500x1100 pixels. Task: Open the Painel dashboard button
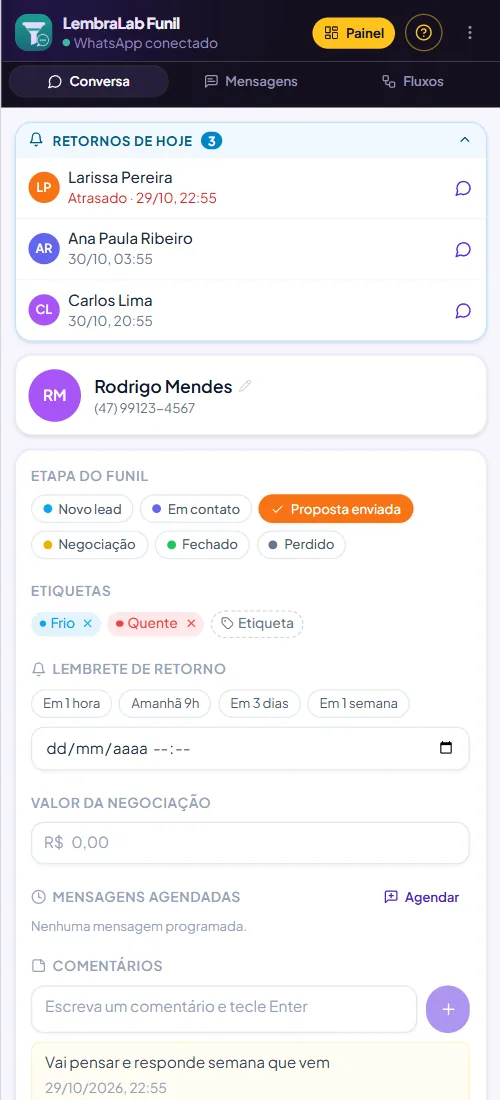pyautogui.click(x=353, y=33)
